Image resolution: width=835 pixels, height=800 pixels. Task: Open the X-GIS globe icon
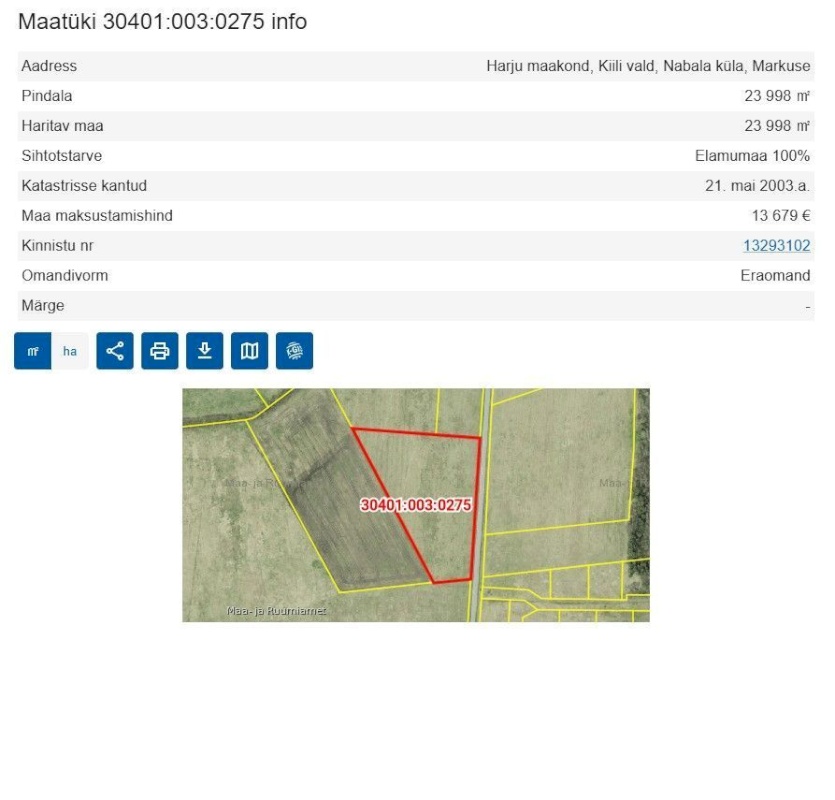point(294,351)
